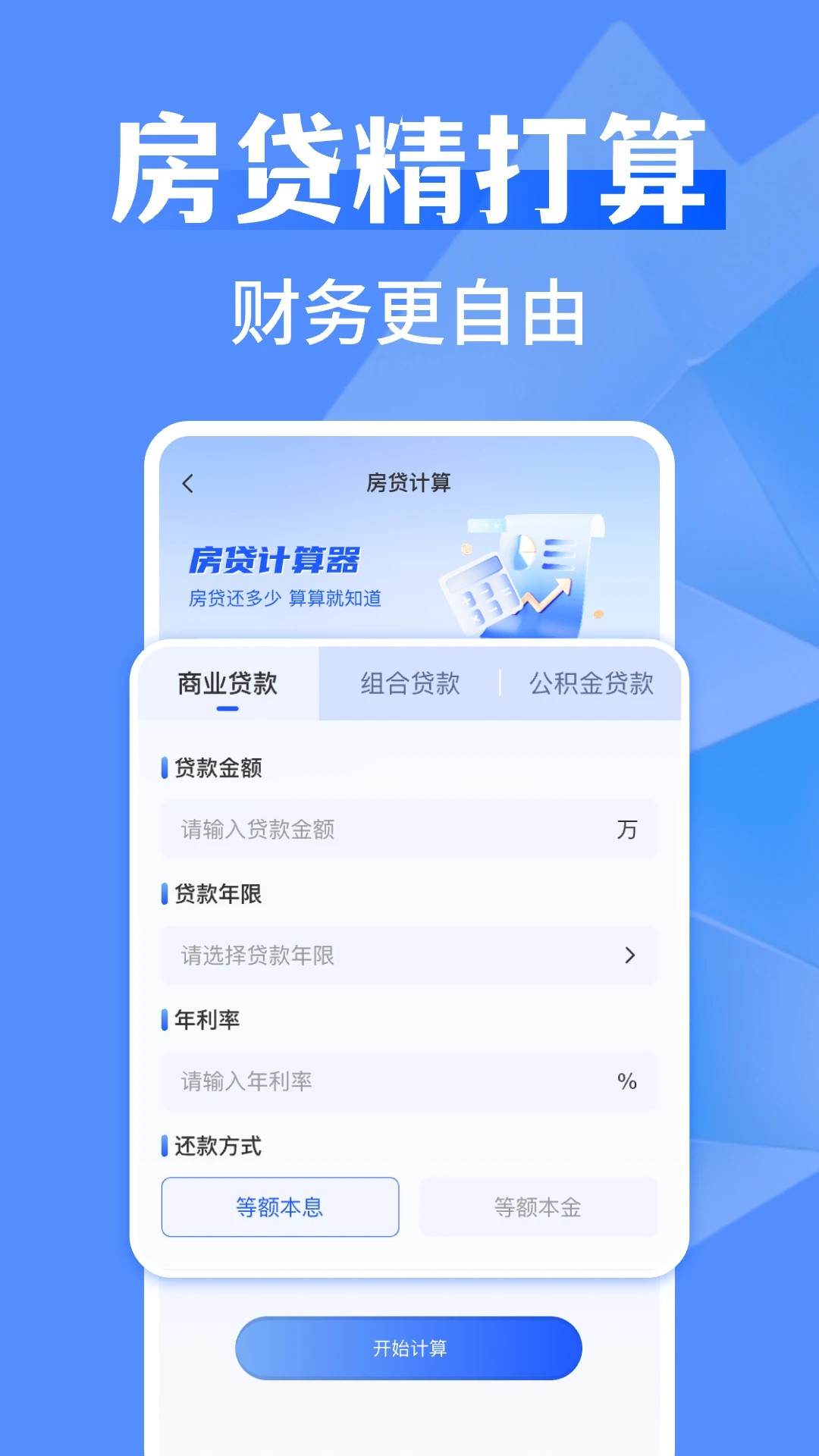Viewport: 819px width, 1456px height.
Task: Click the upward trend arrow graphic
Action: point(548,595)
